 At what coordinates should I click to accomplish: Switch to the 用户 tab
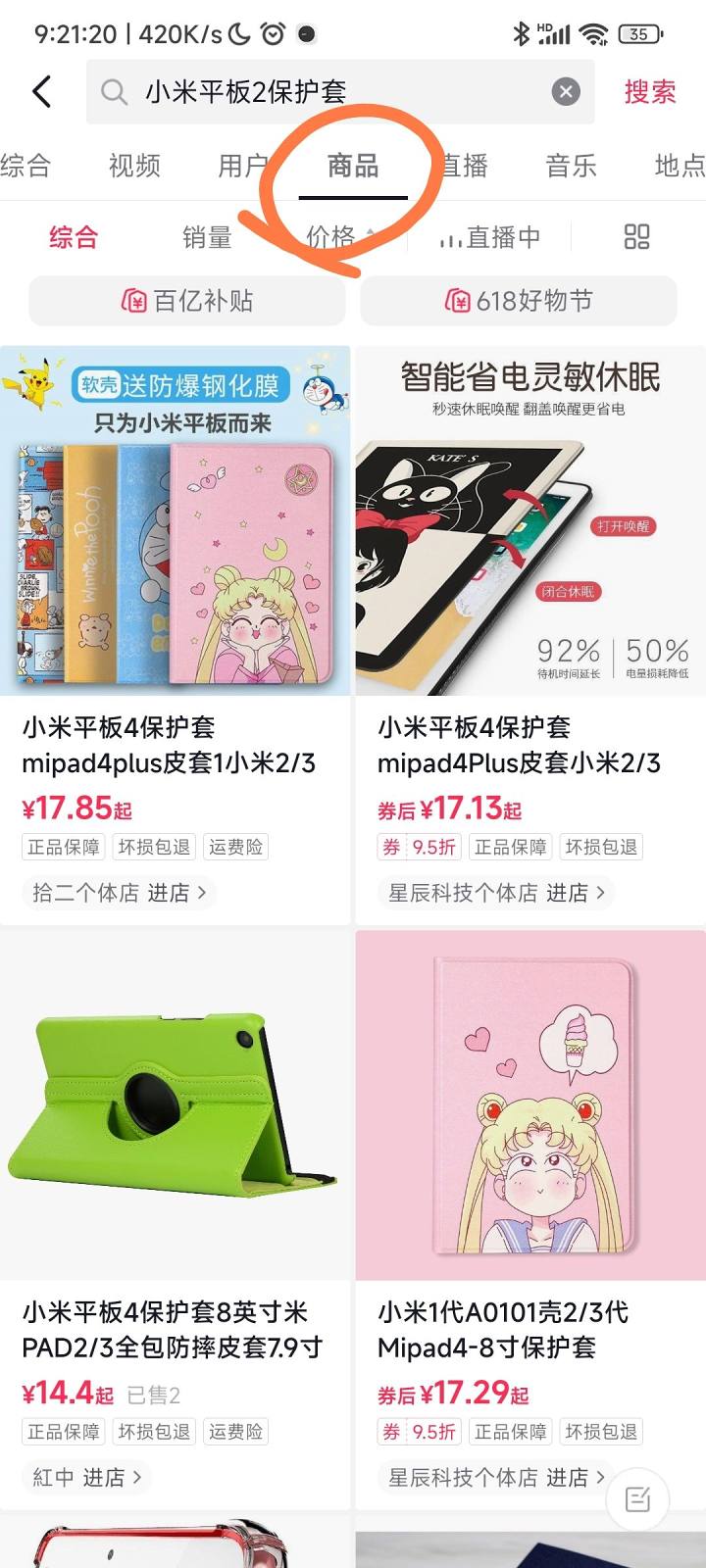[243, 166]
